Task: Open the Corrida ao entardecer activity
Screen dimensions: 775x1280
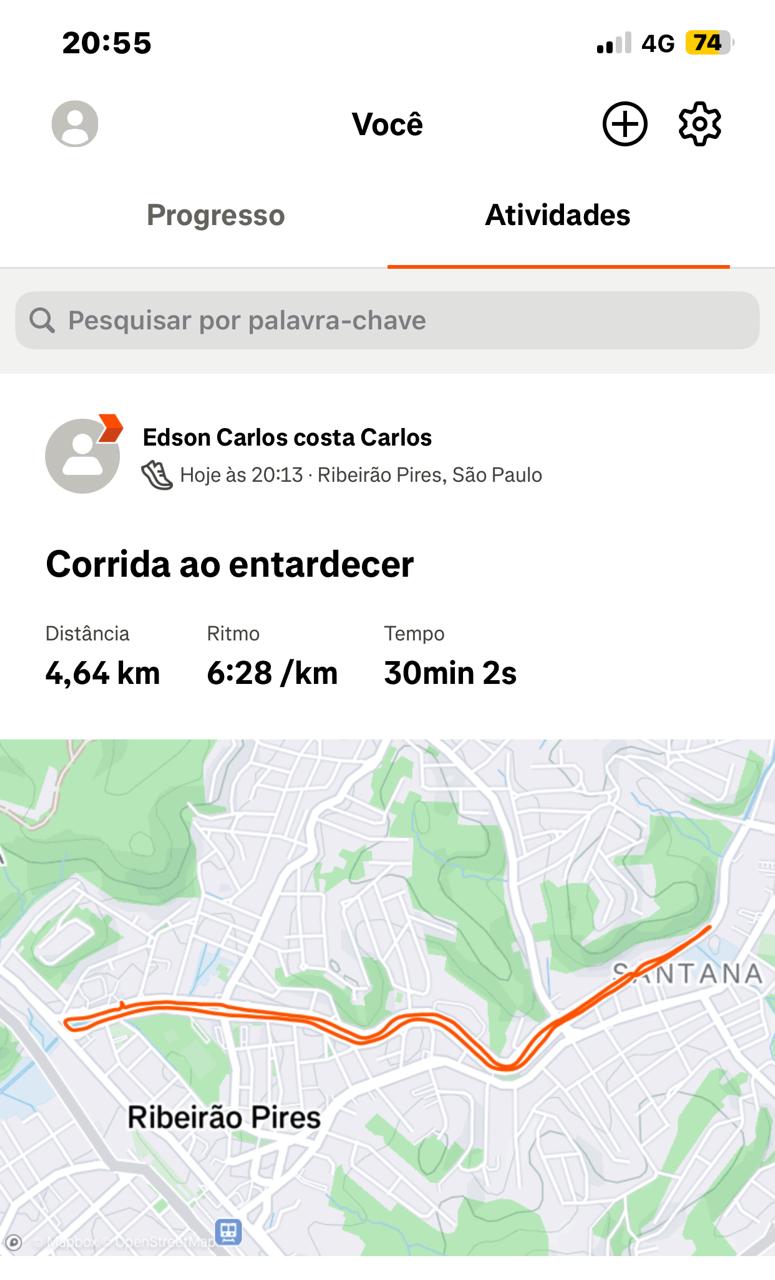Action: 230,564
